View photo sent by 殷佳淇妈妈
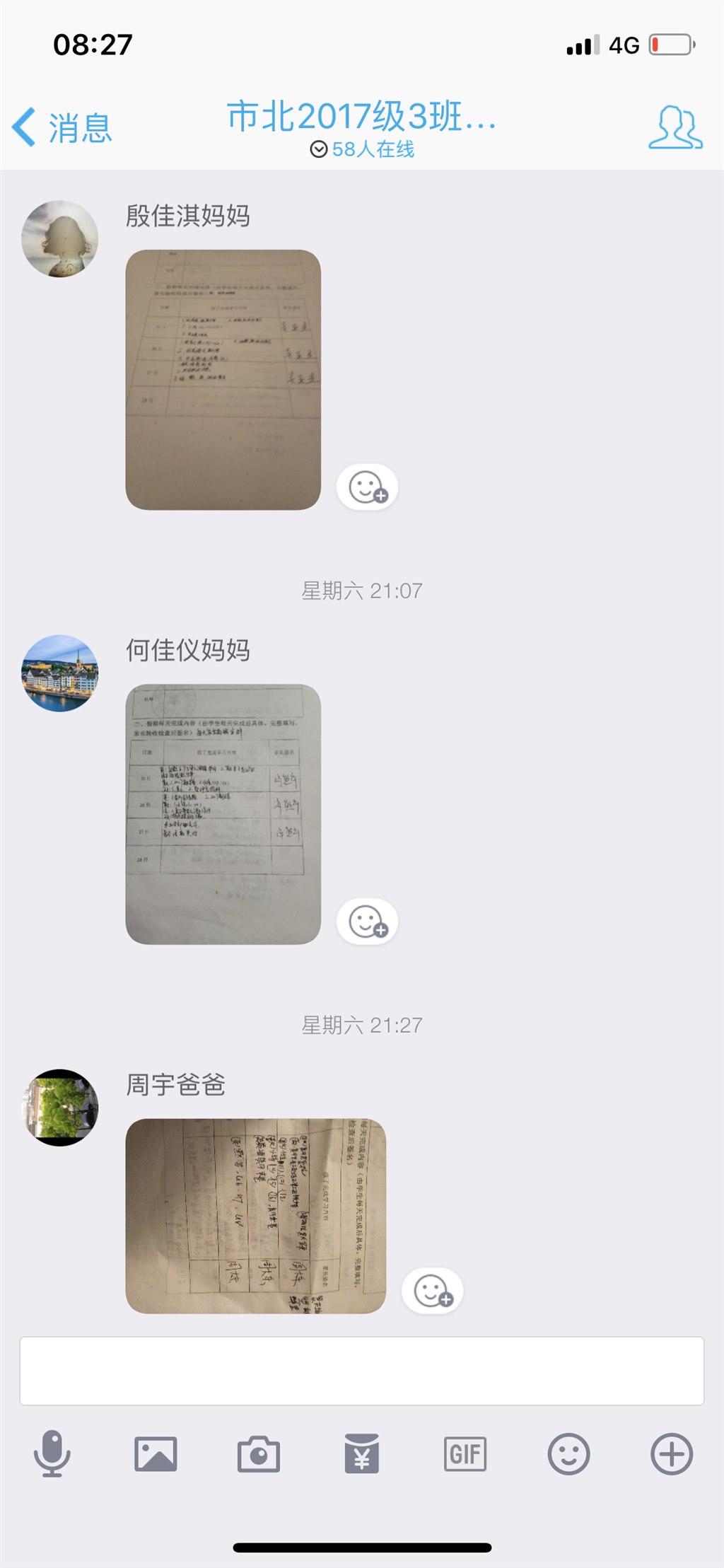Screen dimensions: 724x1568 [223, 379]
